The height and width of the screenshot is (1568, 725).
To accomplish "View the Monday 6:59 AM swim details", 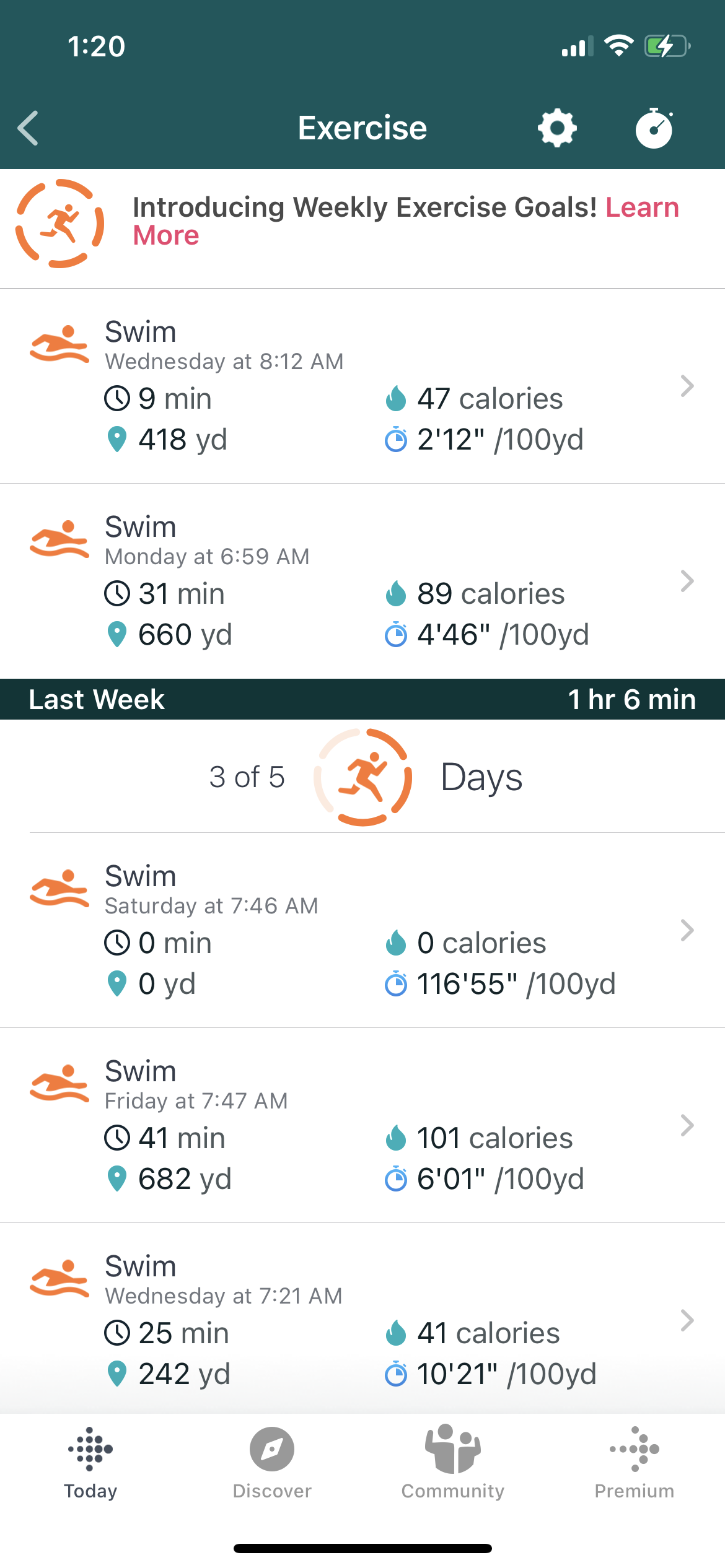I will 362,581.
